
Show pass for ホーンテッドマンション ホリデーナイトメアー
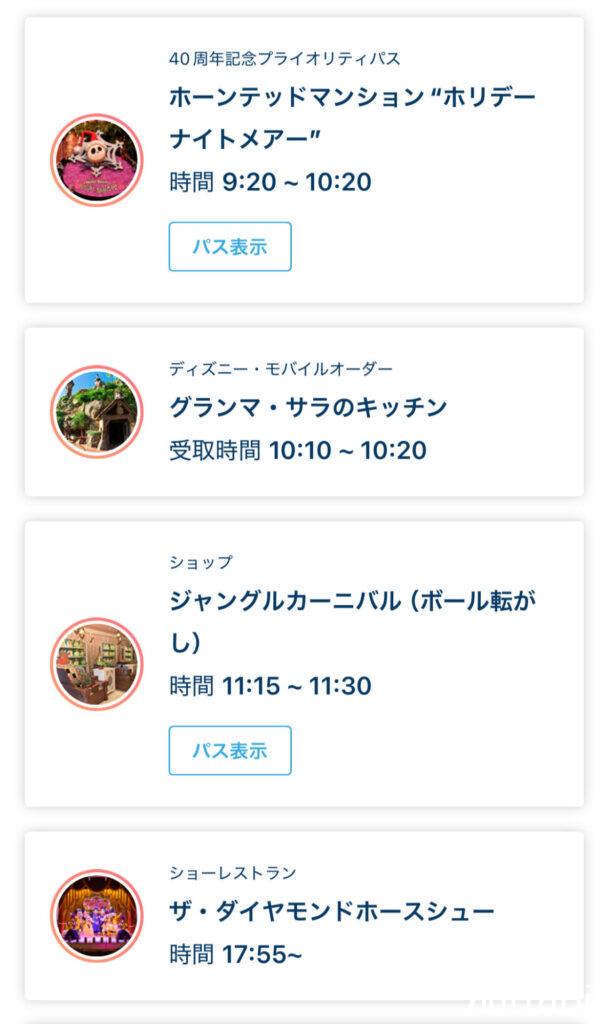point(230,247)
